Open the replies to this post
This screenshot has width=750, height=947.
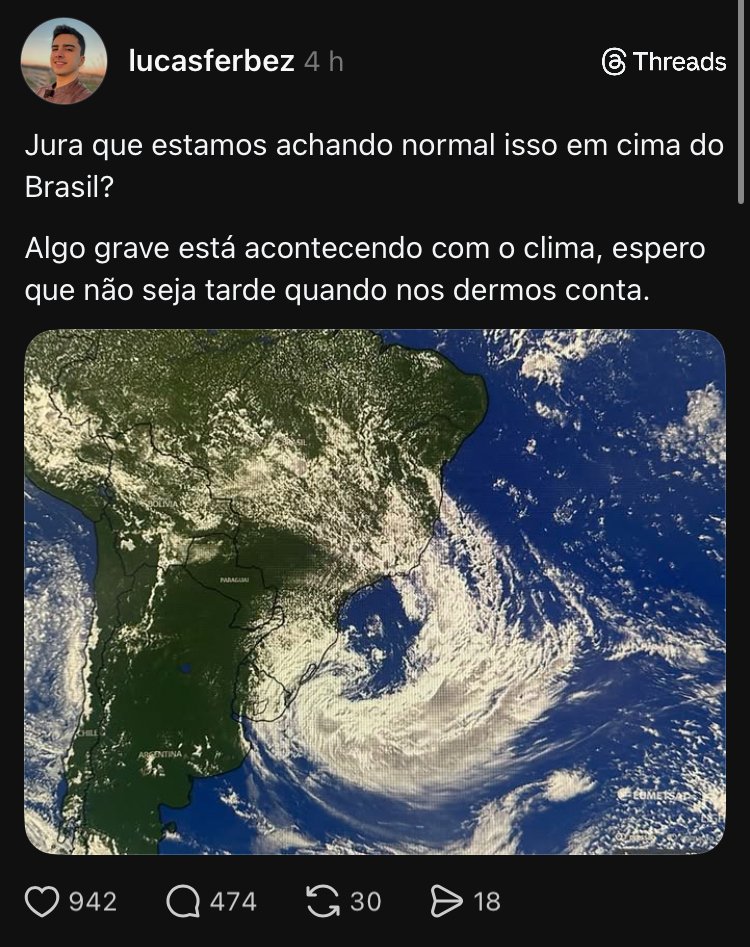pos(184,902)
